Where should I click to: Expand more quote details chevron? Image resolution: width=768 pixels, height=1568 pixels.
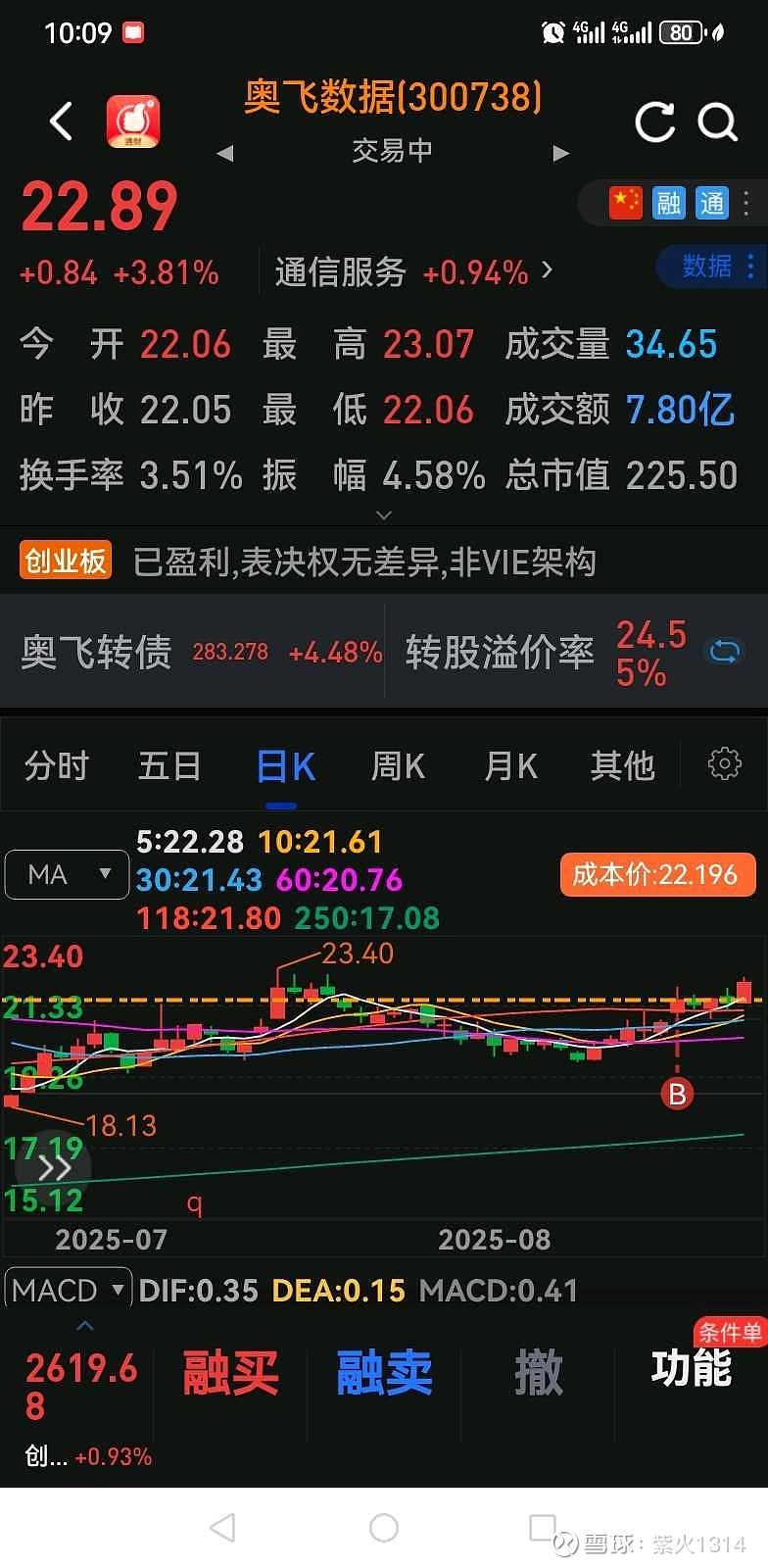(x=384, y=514)
